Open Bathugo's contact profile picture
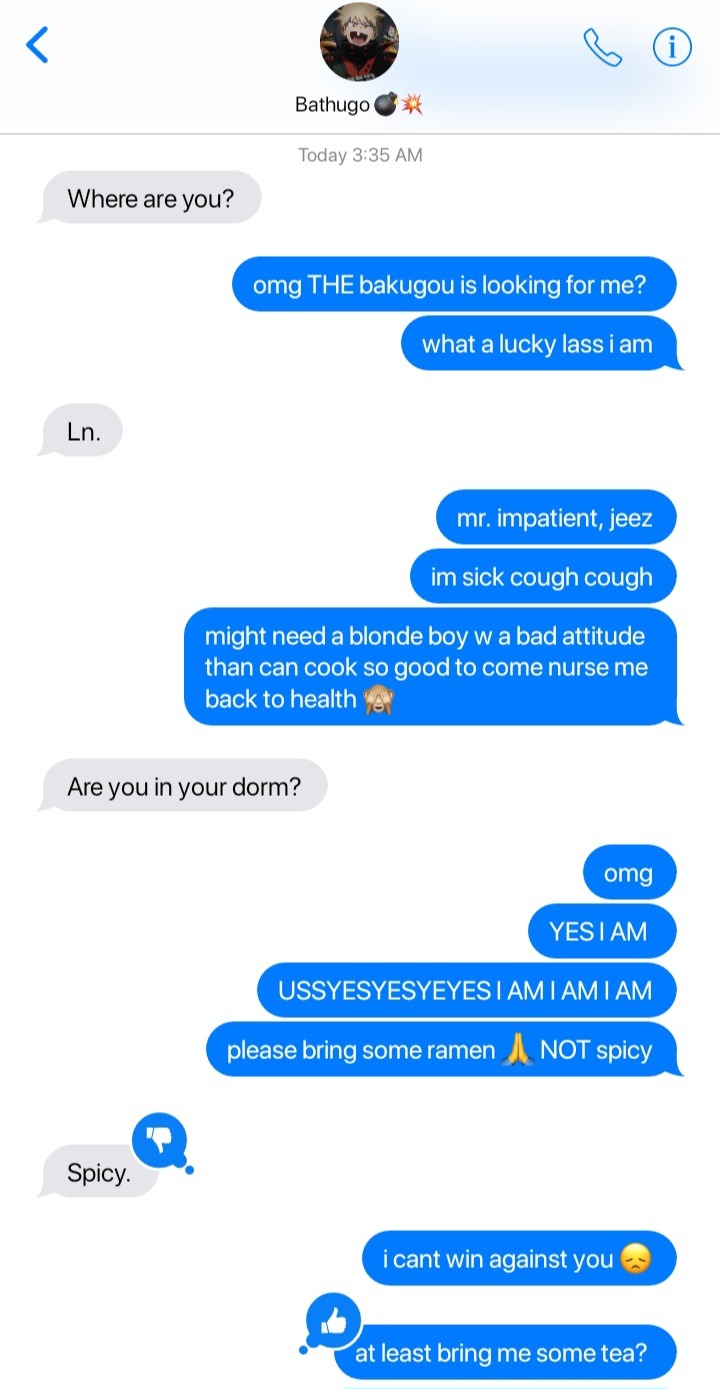 (359, 44)
